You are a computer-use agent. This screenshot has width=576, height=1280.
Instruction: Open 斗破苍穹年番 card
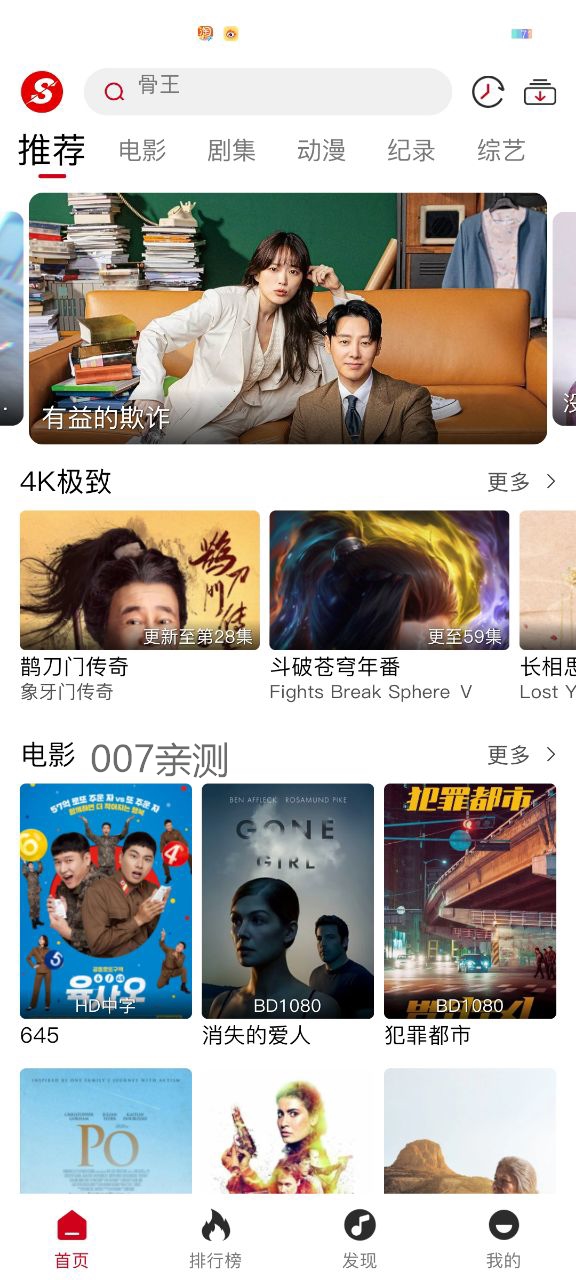[390, 606]
